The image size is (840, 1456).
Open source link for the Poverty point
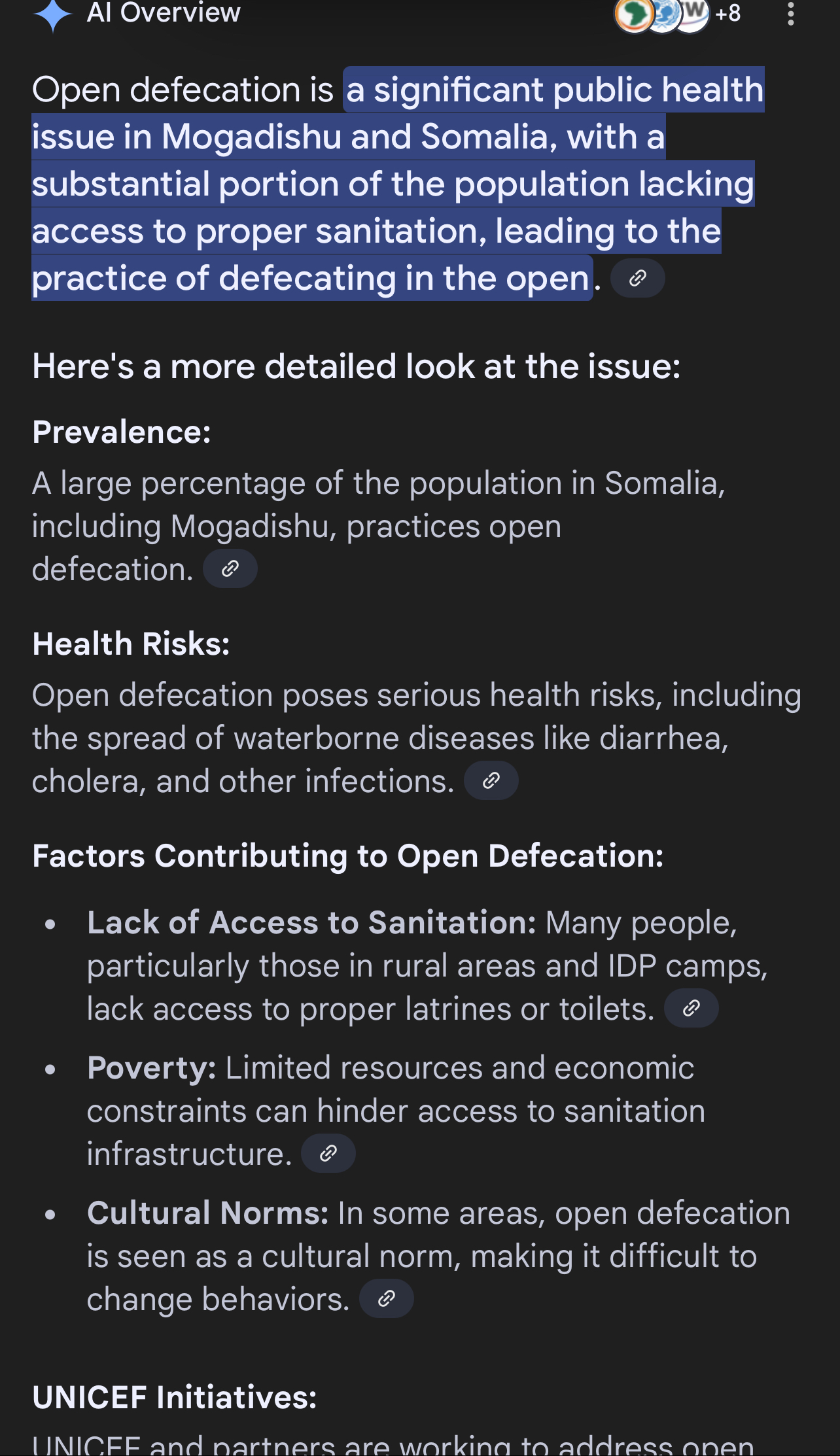click(x=328, y=1154)
